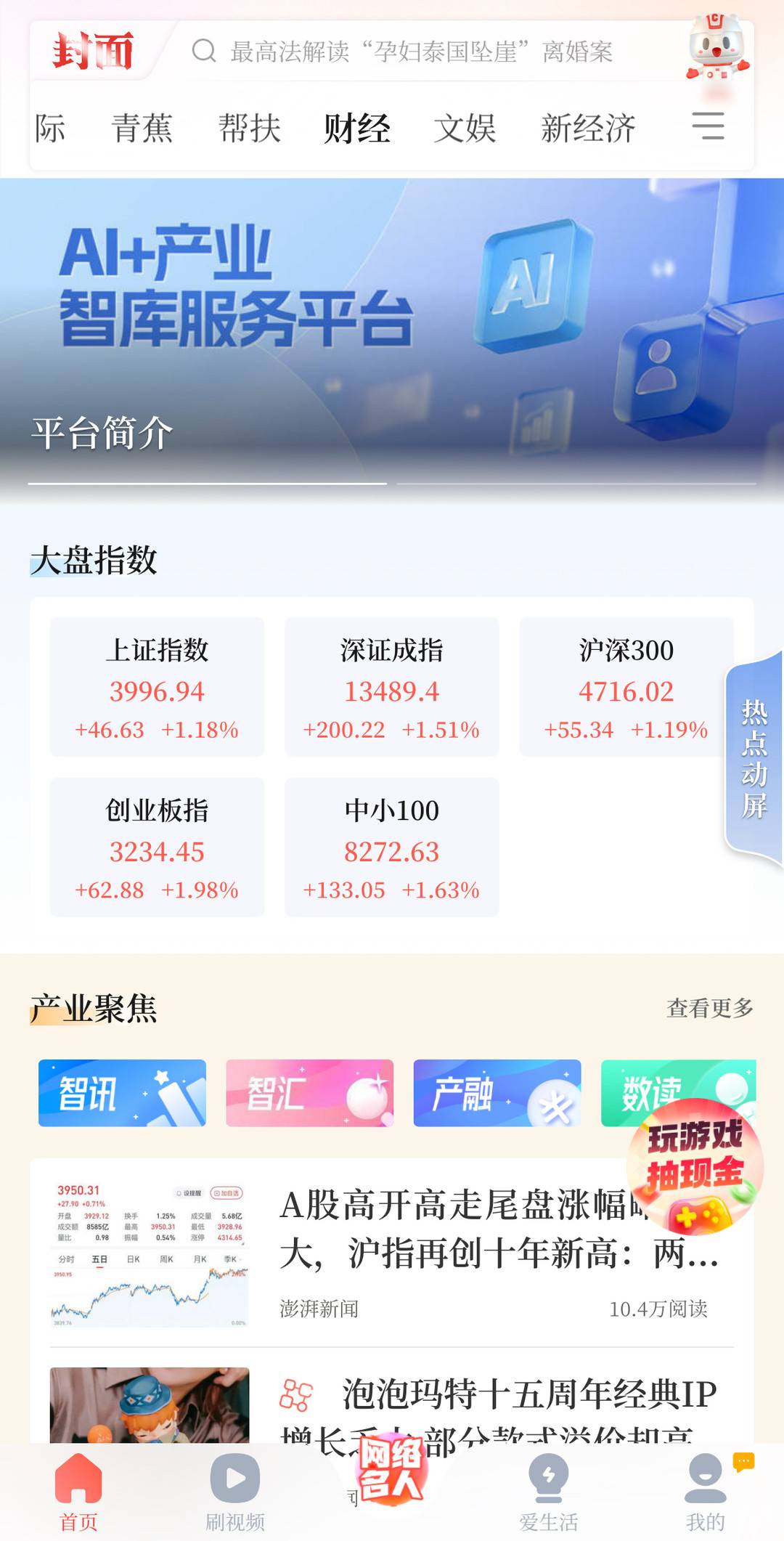Open the AI+产业智库服务平台 banner

392,334
